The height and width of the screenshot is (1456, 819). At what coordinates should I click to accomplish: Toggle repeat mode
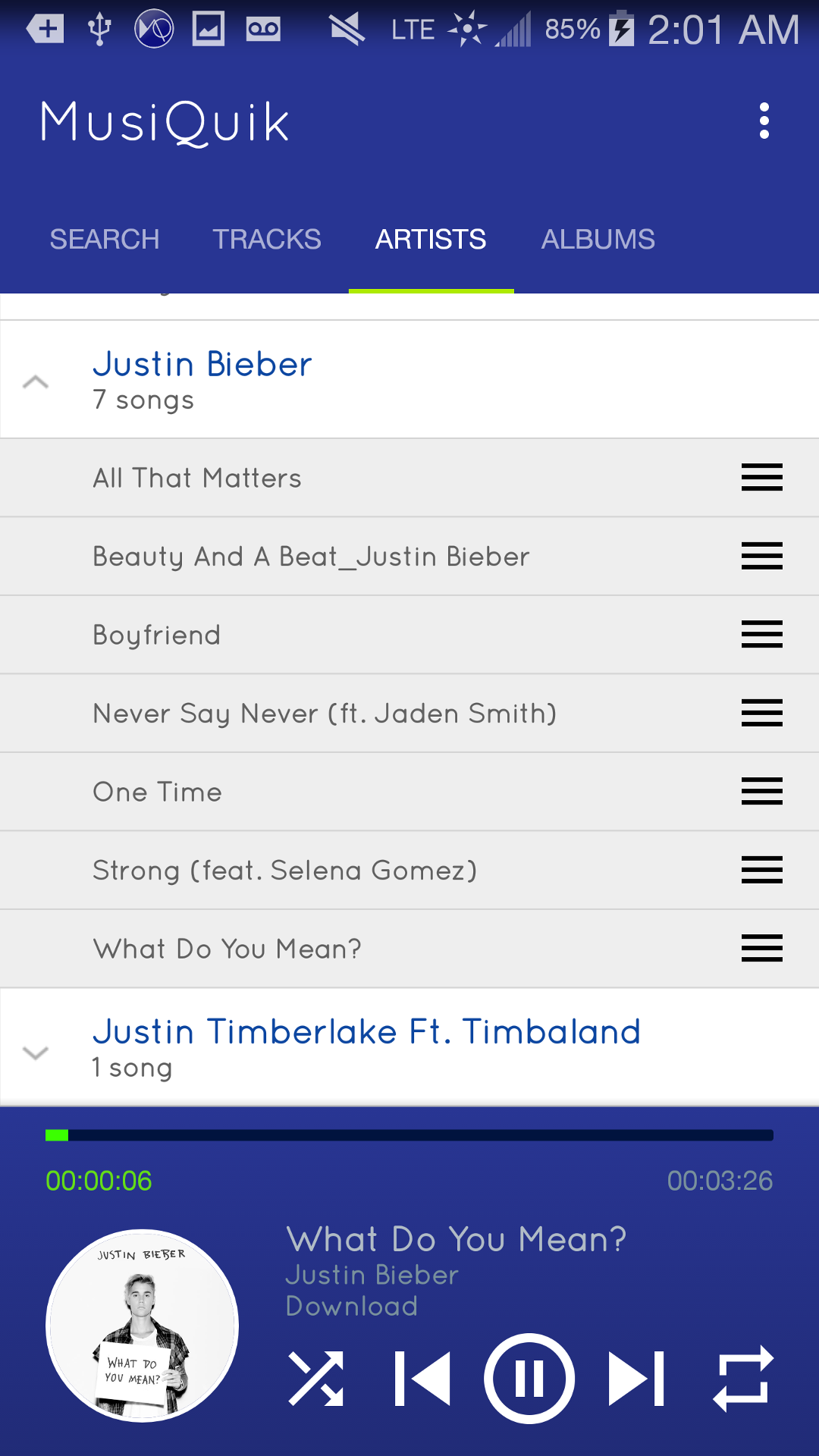click(x=743, y=1378)
